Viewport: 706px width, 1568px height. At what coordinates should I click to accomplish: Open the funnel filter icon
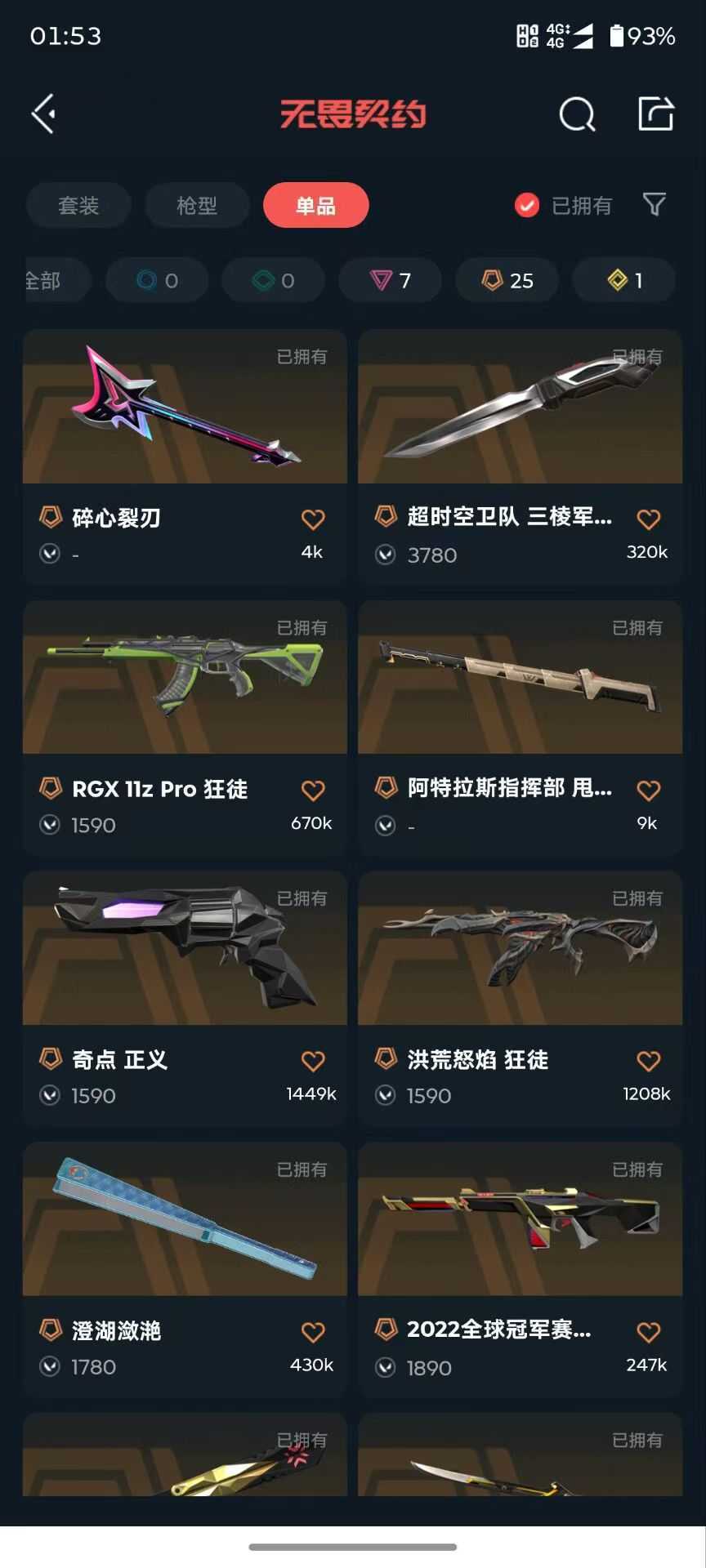point(654,204)
